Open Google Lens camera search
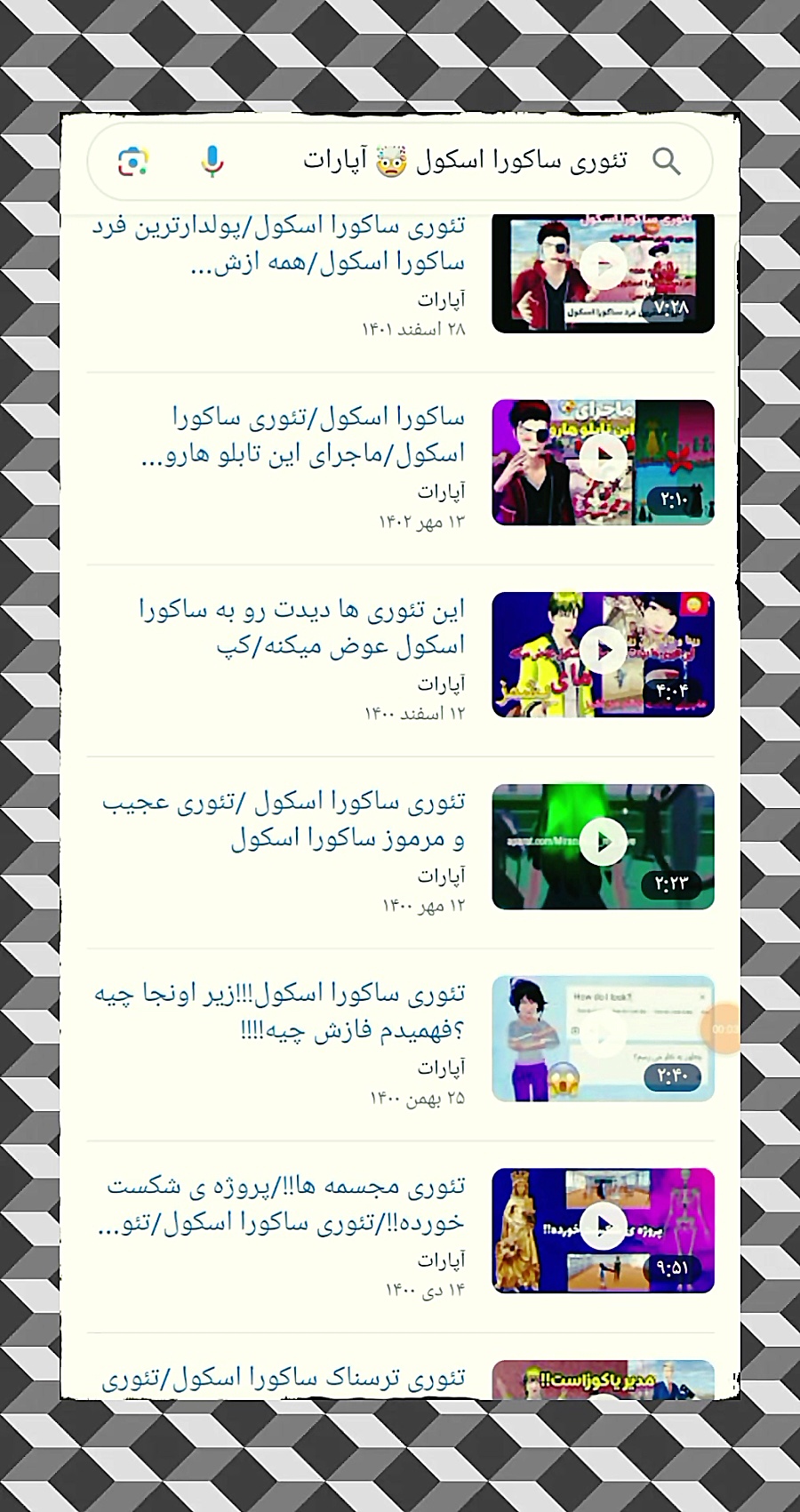This screenshot has width=800, height=1512. (x=133, y=162)
